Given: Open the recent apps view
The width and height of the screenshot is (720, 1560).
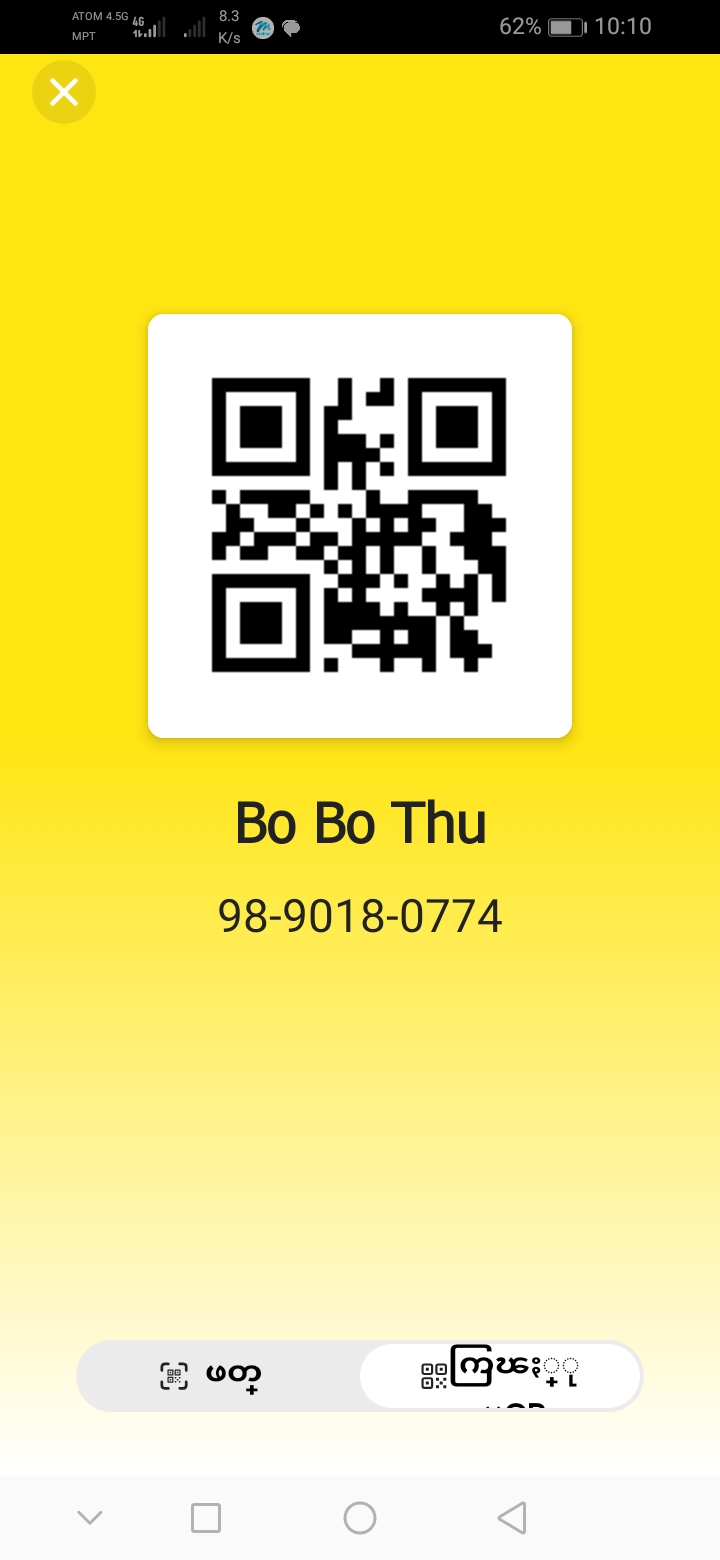Looking at the screenshot, I should 206,1518.
